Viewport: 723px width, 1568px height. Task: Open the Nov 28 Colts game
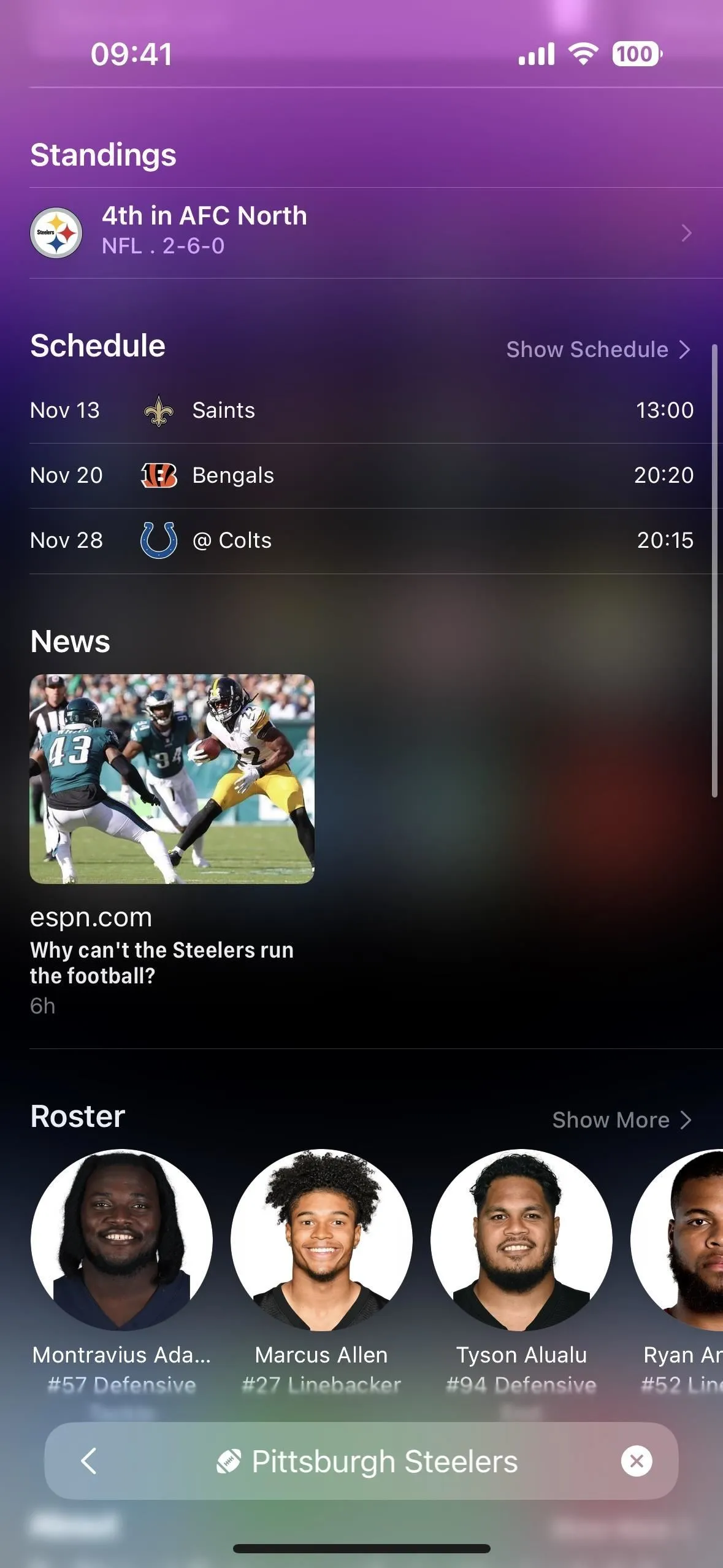(362, 540)
